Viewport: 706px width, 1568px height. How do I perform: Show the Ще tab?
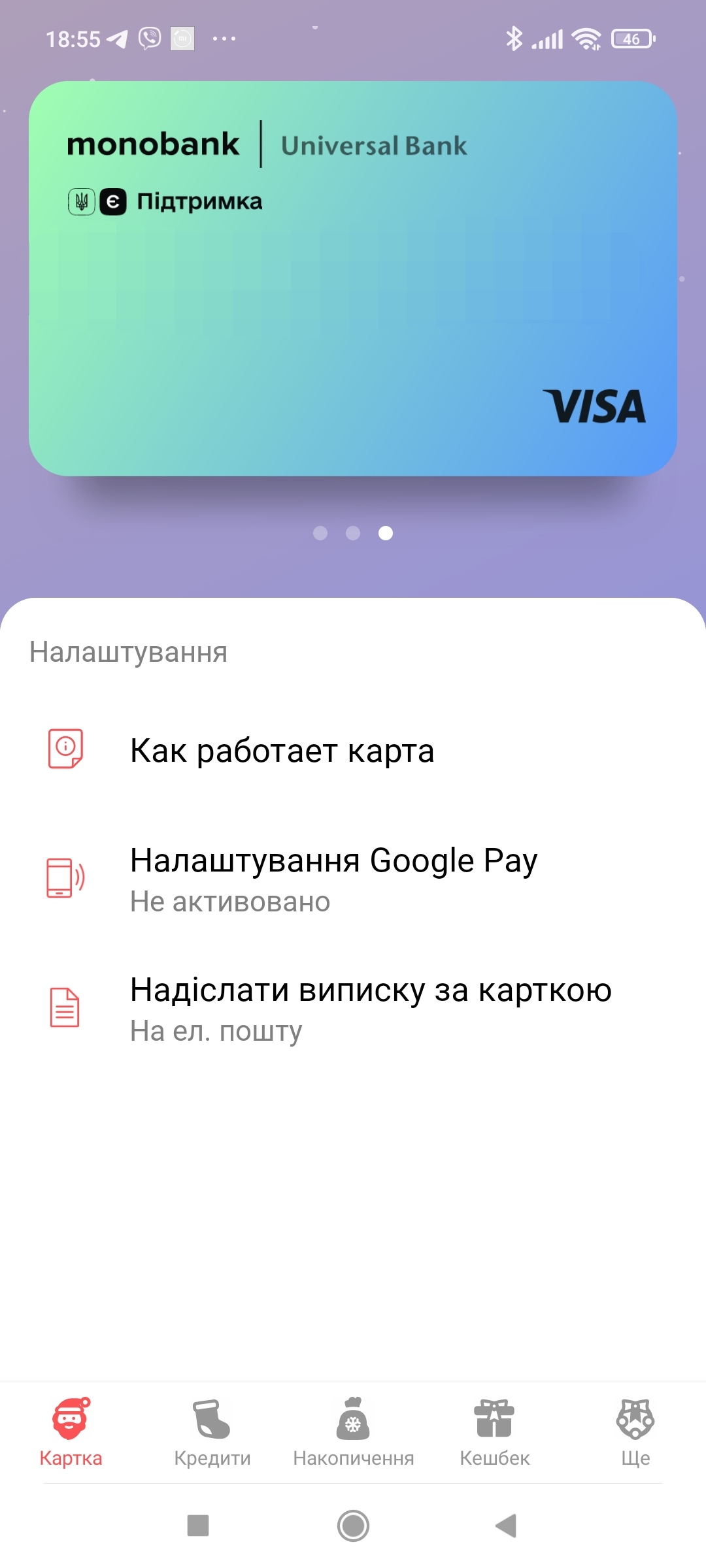point(635,1432)
